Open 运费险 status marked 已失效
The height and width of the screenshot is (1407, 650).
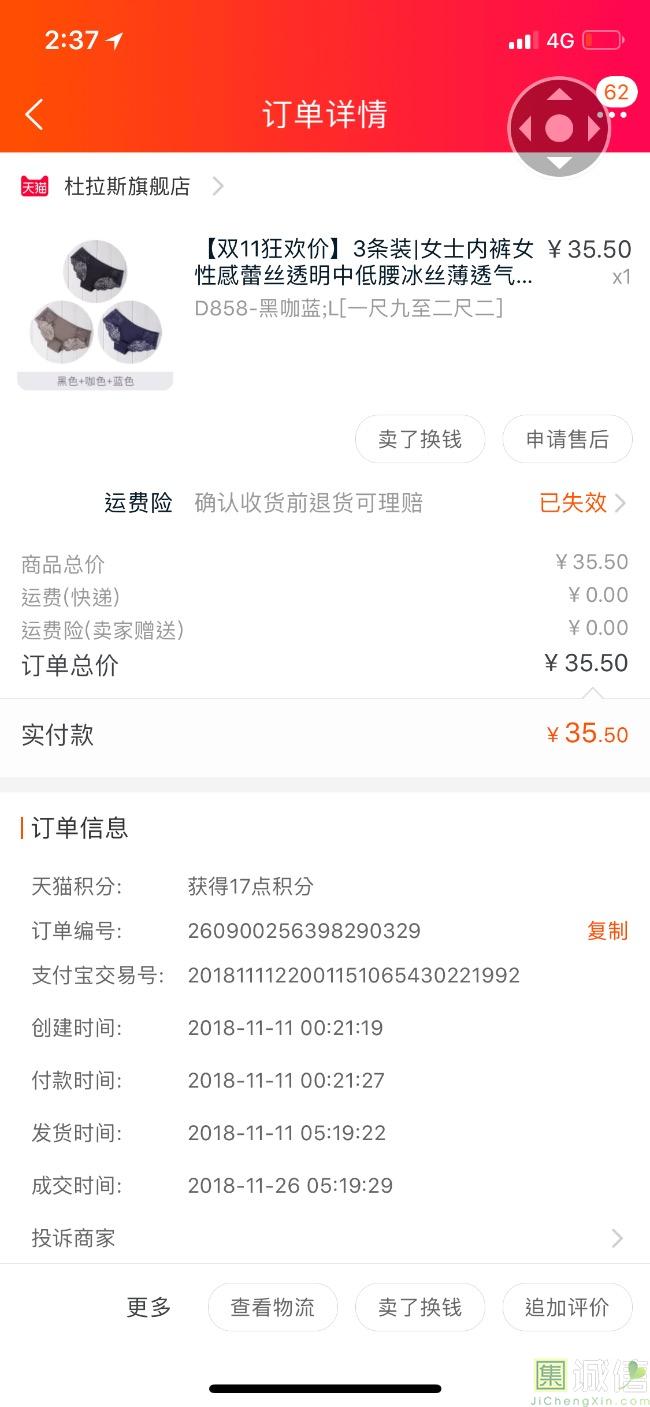(582, 503)
